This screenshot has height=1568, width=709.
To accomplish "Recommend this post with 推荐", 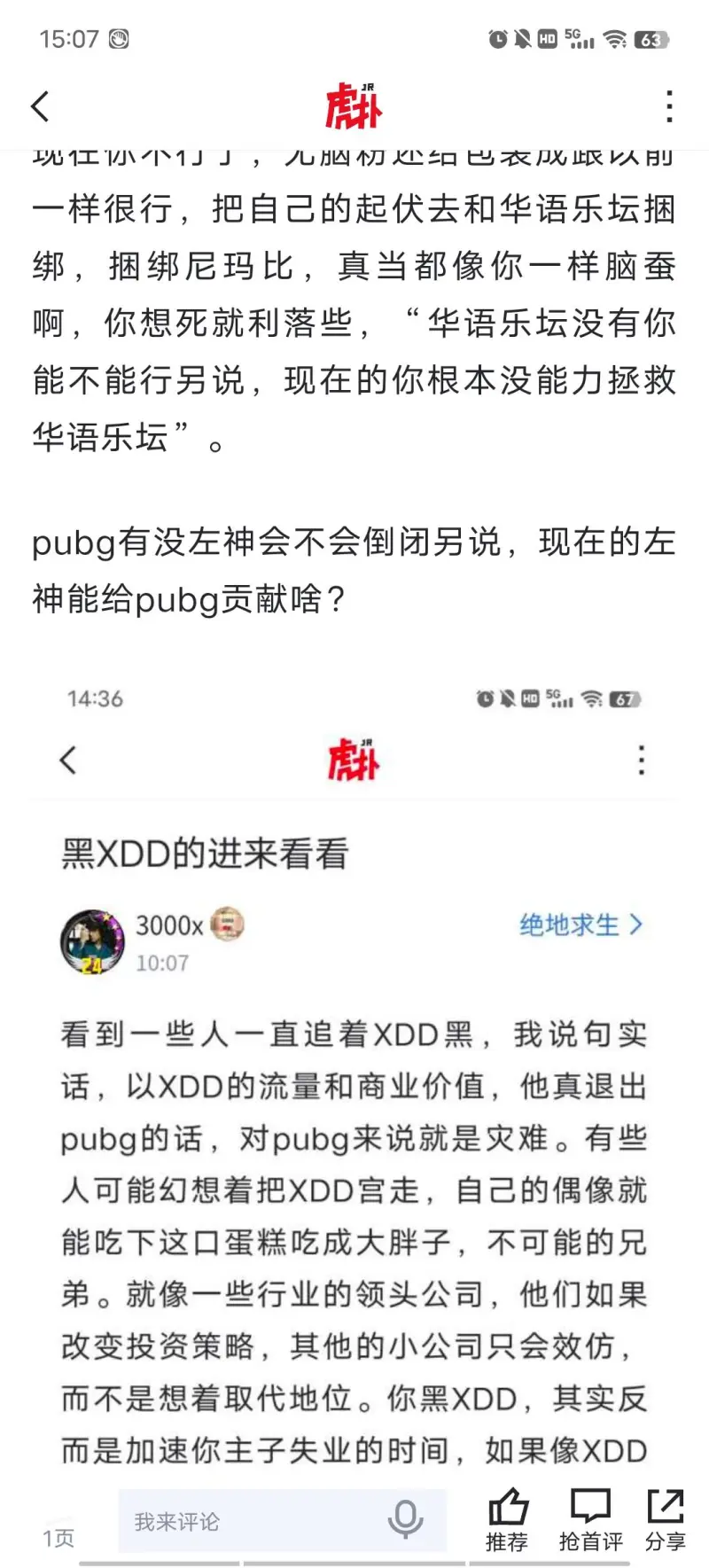I will [x=507, y=1519].
